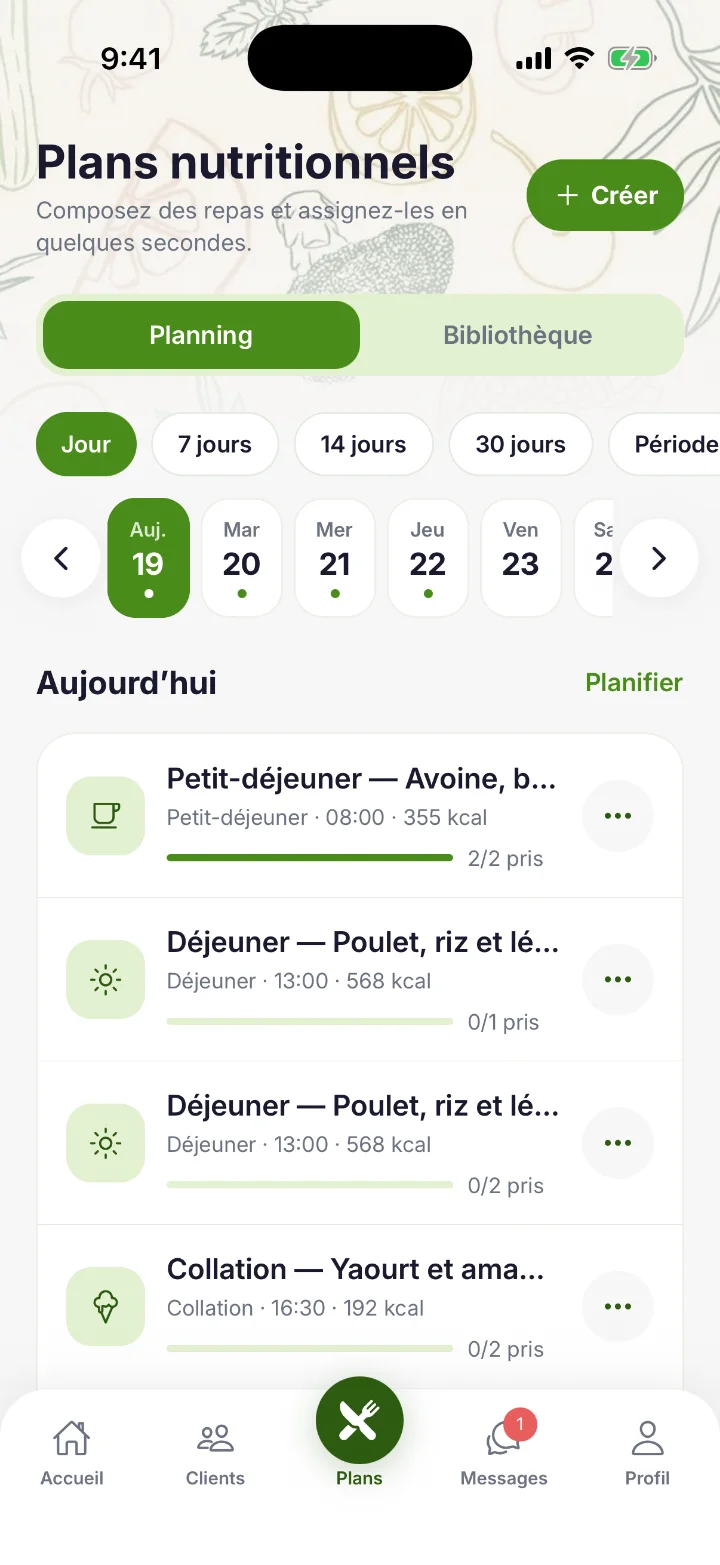Image resolution: width=720 pixels, height=1565 pixels.
Task: Go to previous dates with left arrow
Action: click(x=61, y=558)
